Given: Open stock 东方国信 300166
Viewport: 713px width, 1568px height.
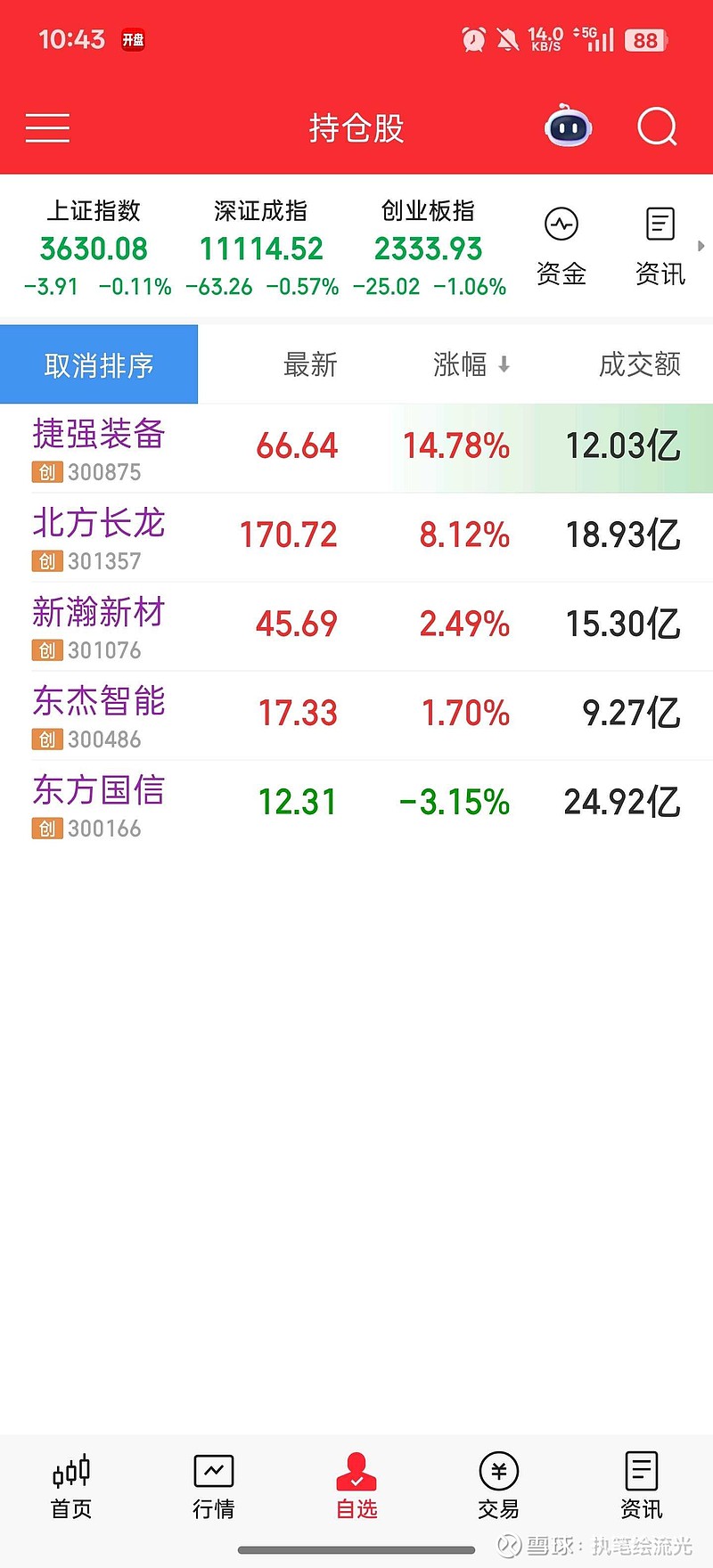Looking at the screenshot, I should (356, 804).
